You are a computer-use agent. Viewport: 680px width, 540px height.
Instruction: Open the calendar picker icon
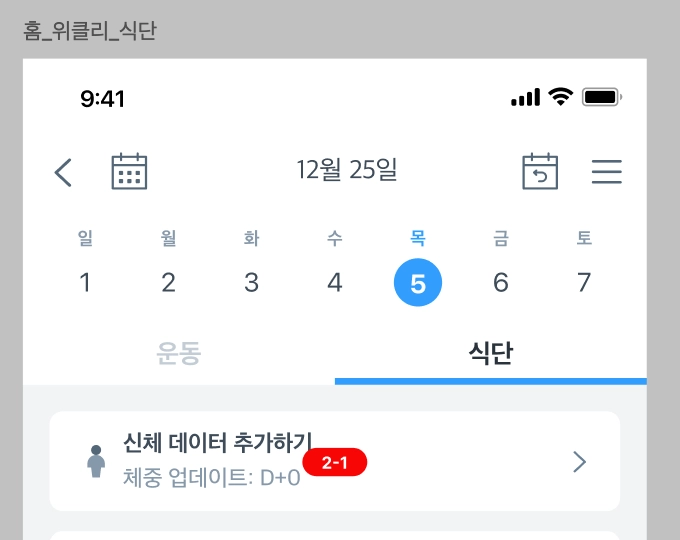[129, 172]
